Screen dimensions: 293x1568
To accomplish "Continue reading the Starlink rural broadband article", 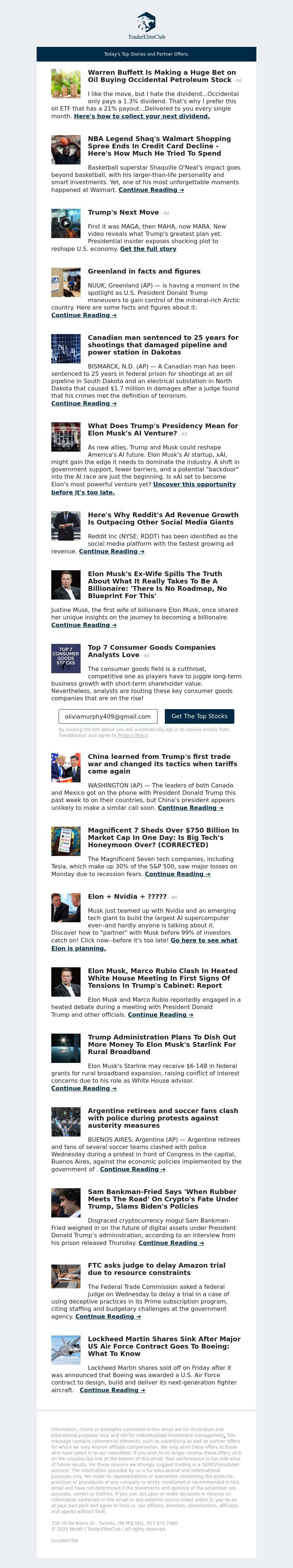I will pos(84,1088).
